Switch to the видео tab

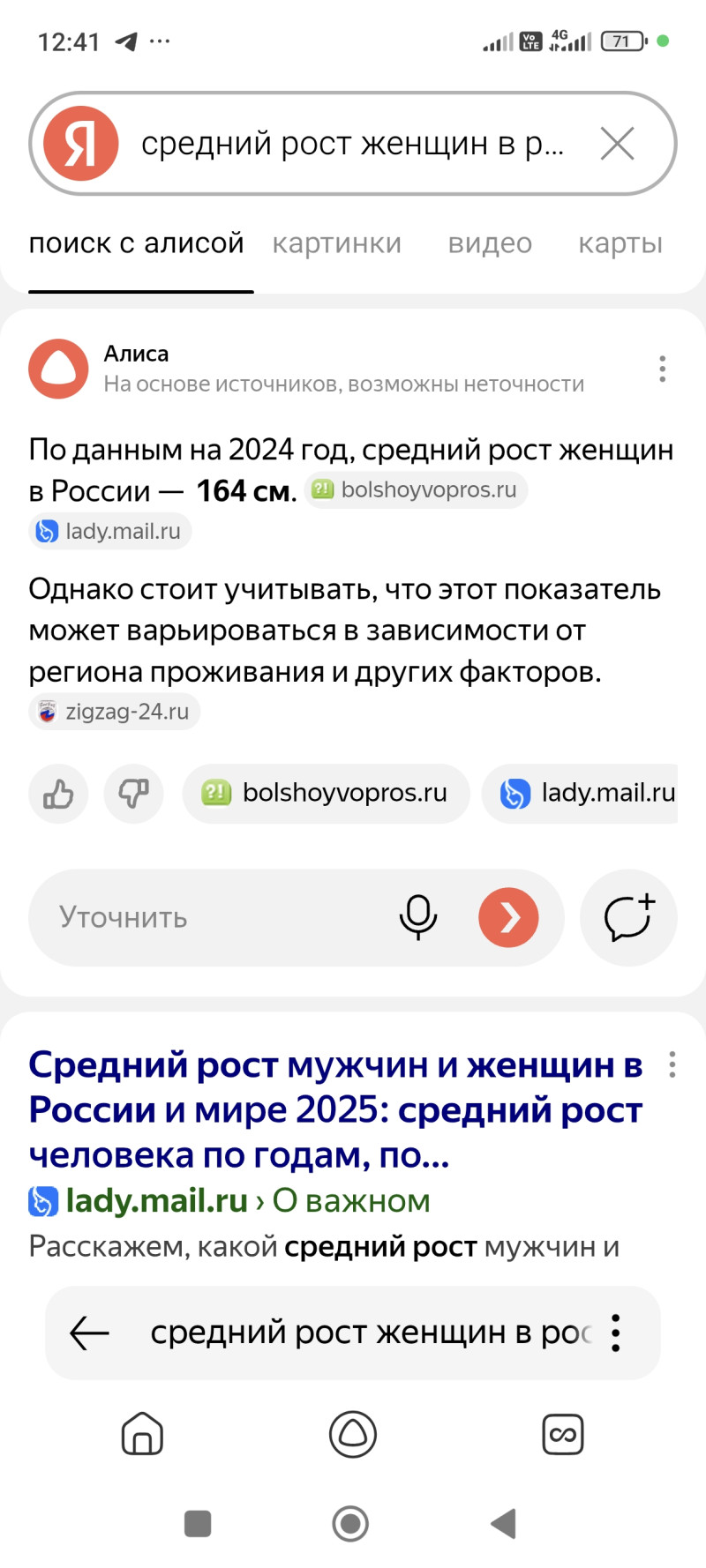coord(490,243)
